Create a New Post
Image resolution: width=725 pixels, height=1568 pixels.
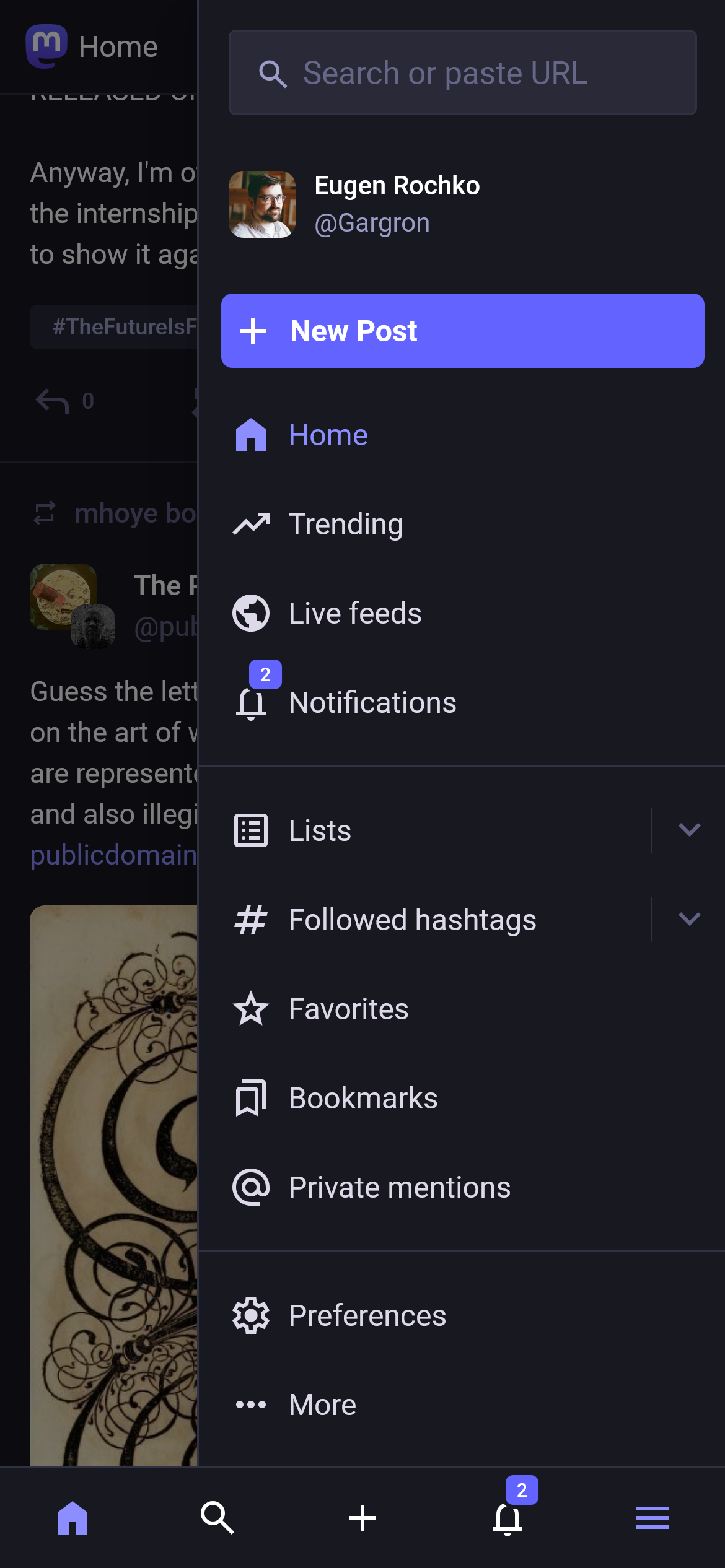coord(462,331)
